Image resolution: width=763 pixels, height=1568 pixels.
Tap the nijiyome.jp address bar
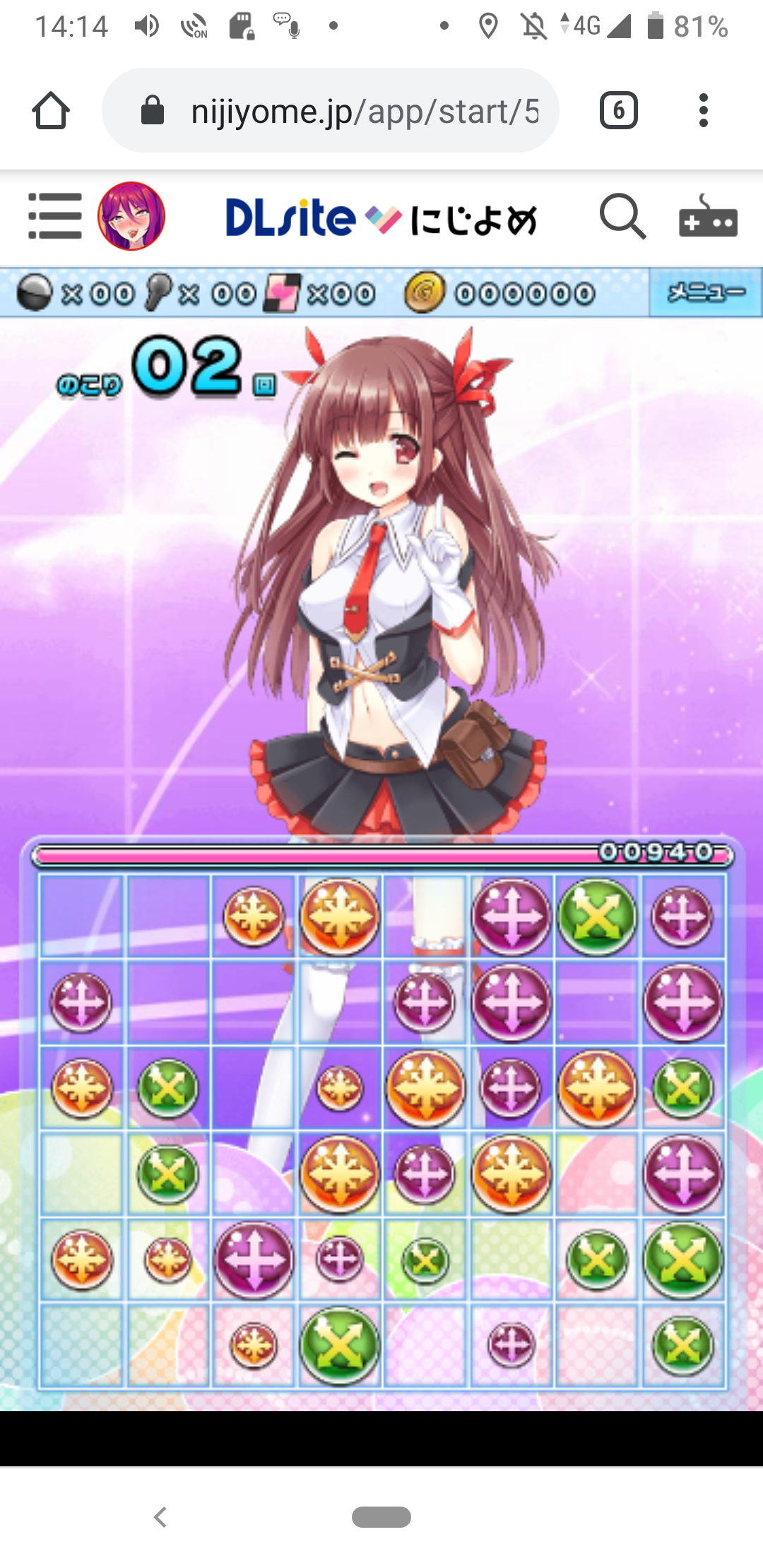[x=331, y=111]
